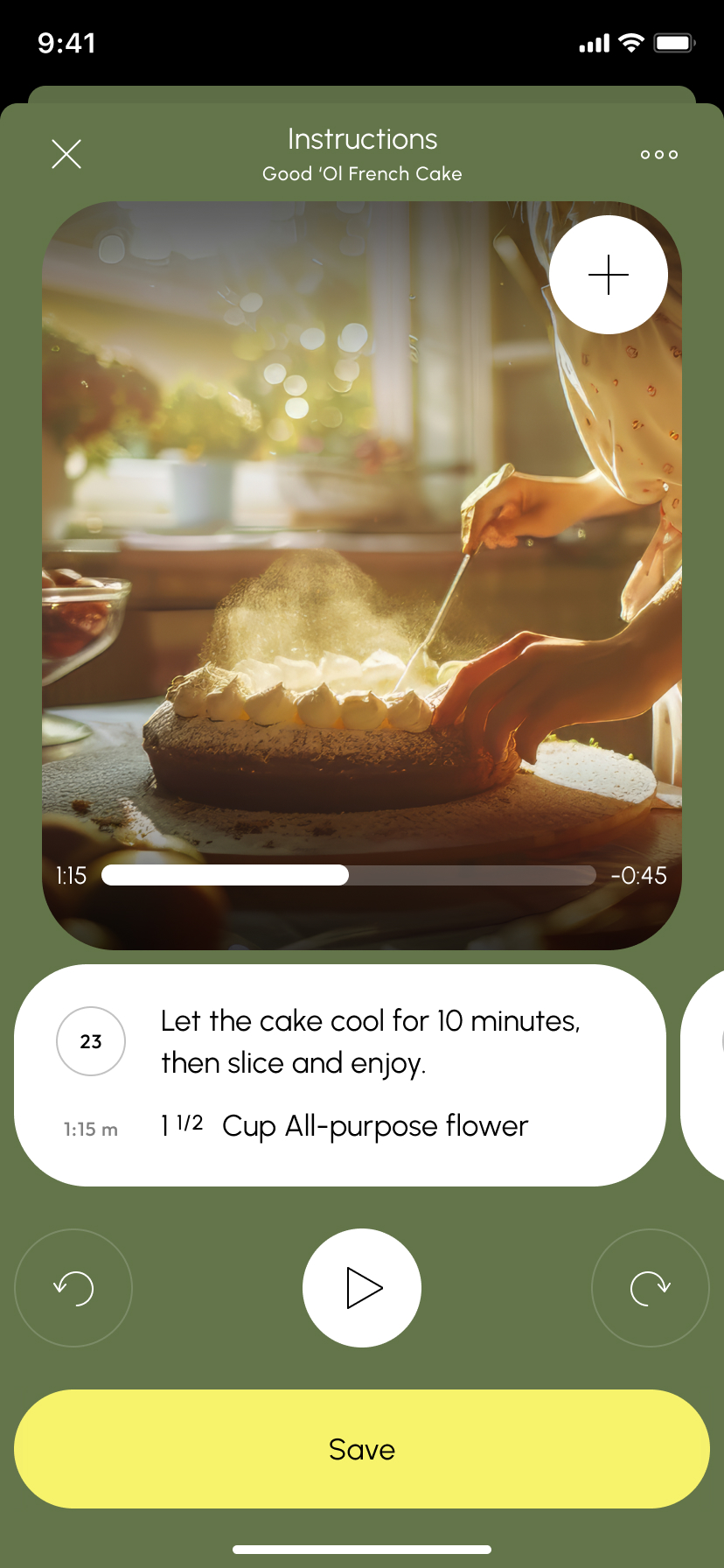Open the three-dot overflow menu

point(658,155)
